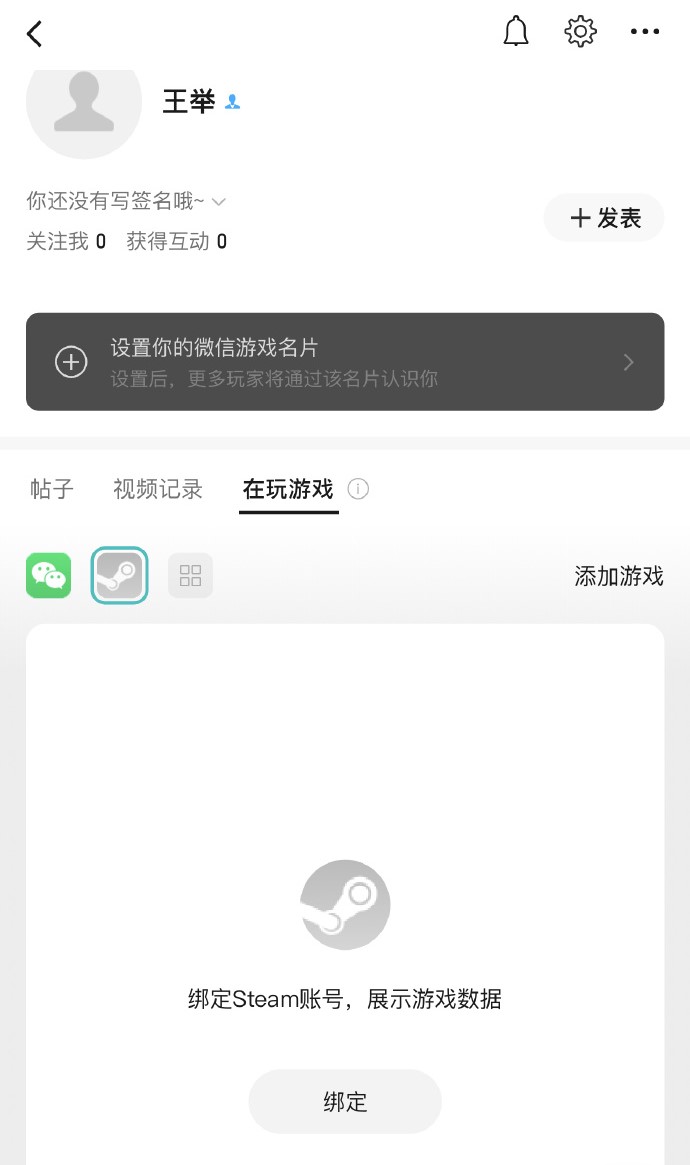690x1165 pixels.
Task: Open the grid icon for more platforms
Action: coord(190,576)
